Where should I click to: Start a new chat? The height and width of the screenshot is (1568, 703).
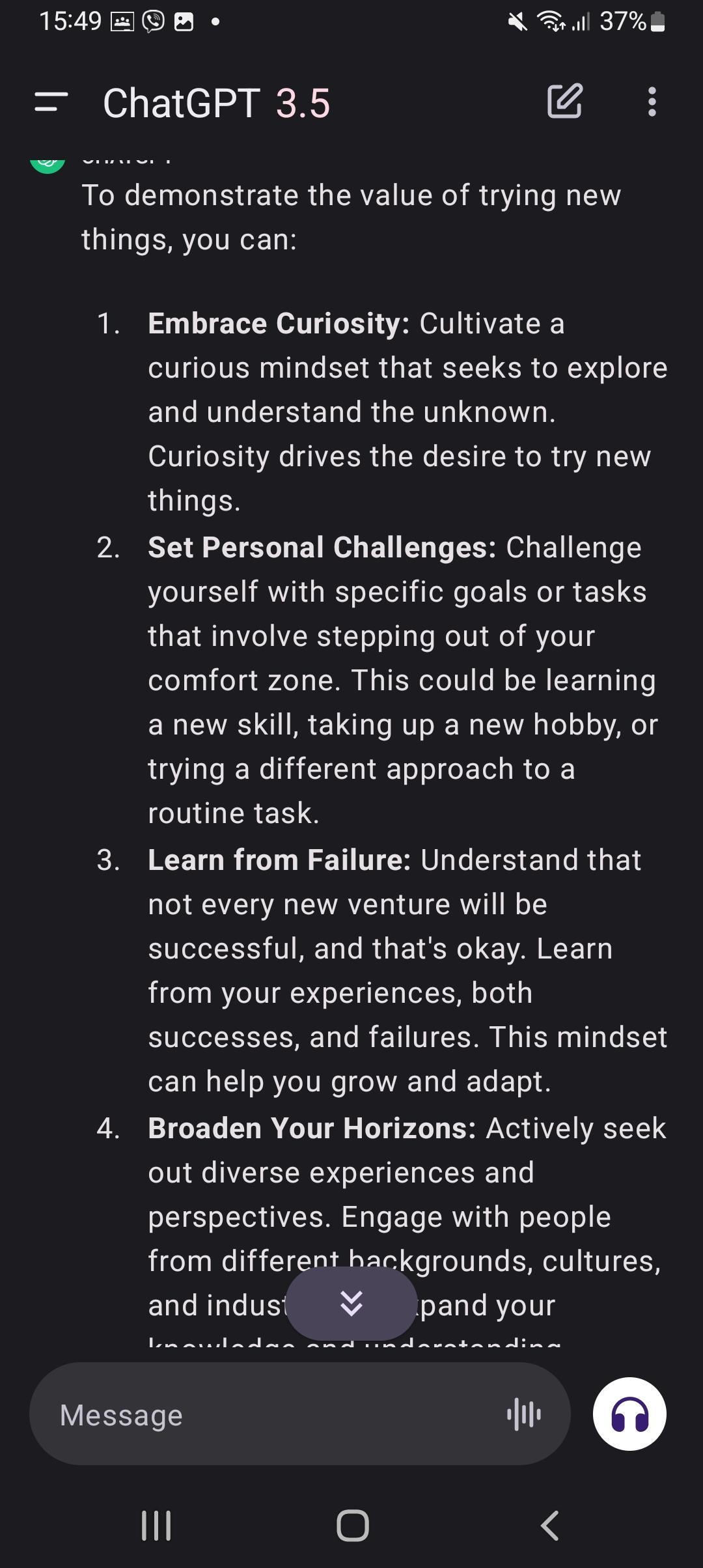[564, 101]
